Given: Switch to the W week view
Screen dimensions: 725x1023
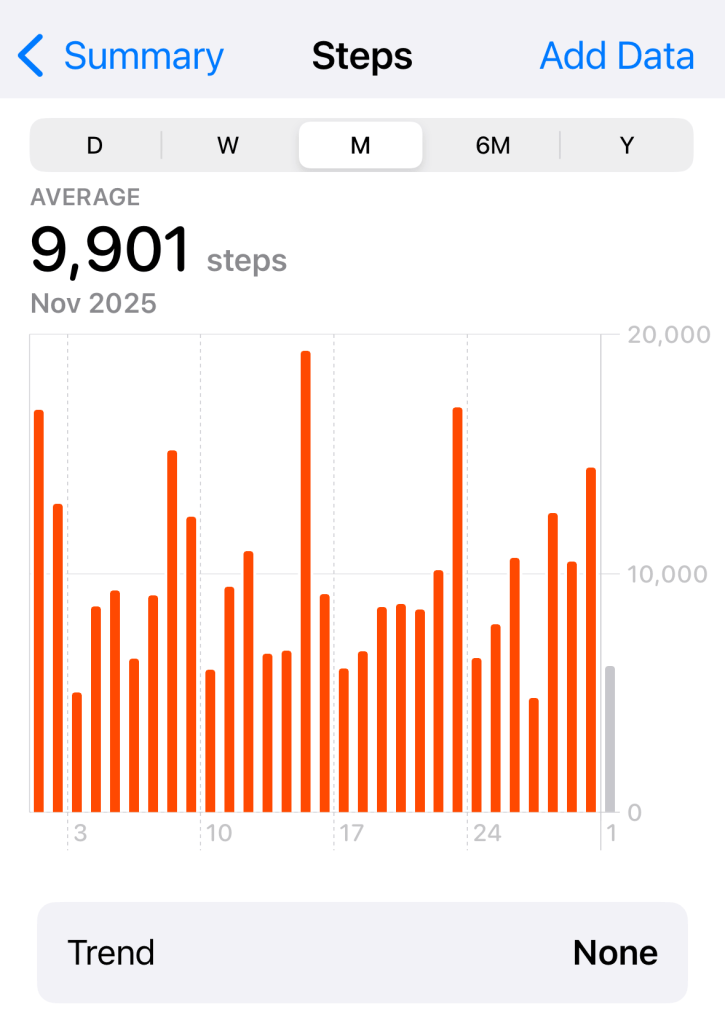Looking at the screenshot, I should [x=228, y=146].
